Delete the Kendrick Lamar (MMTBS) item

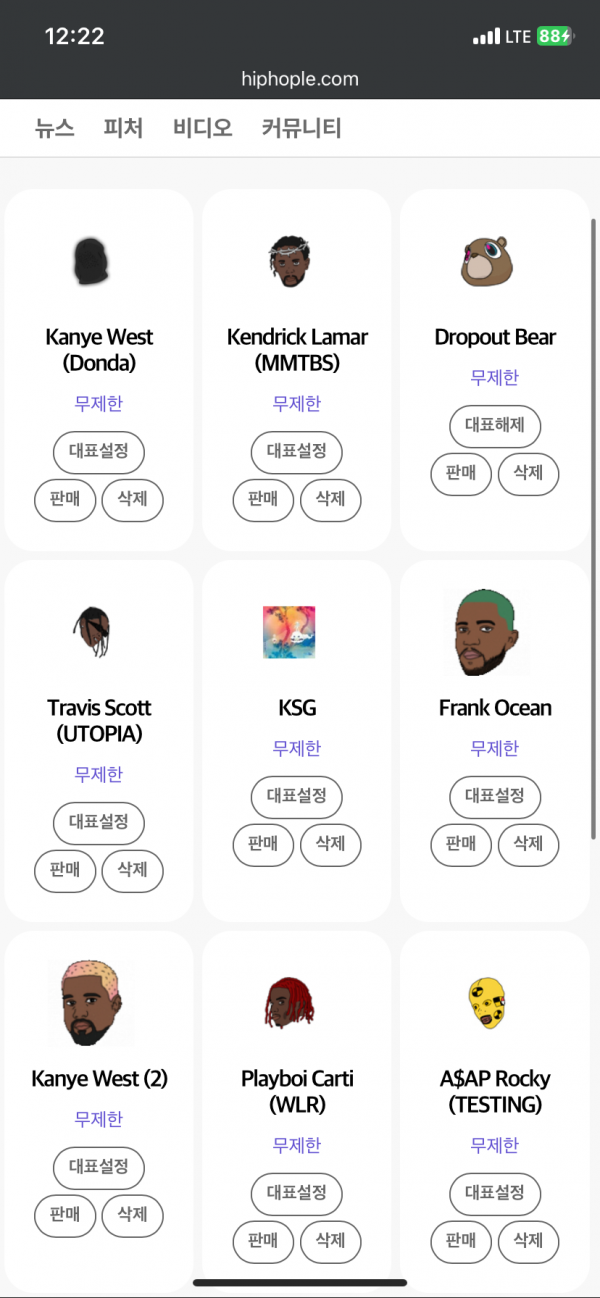click(330, 500)
